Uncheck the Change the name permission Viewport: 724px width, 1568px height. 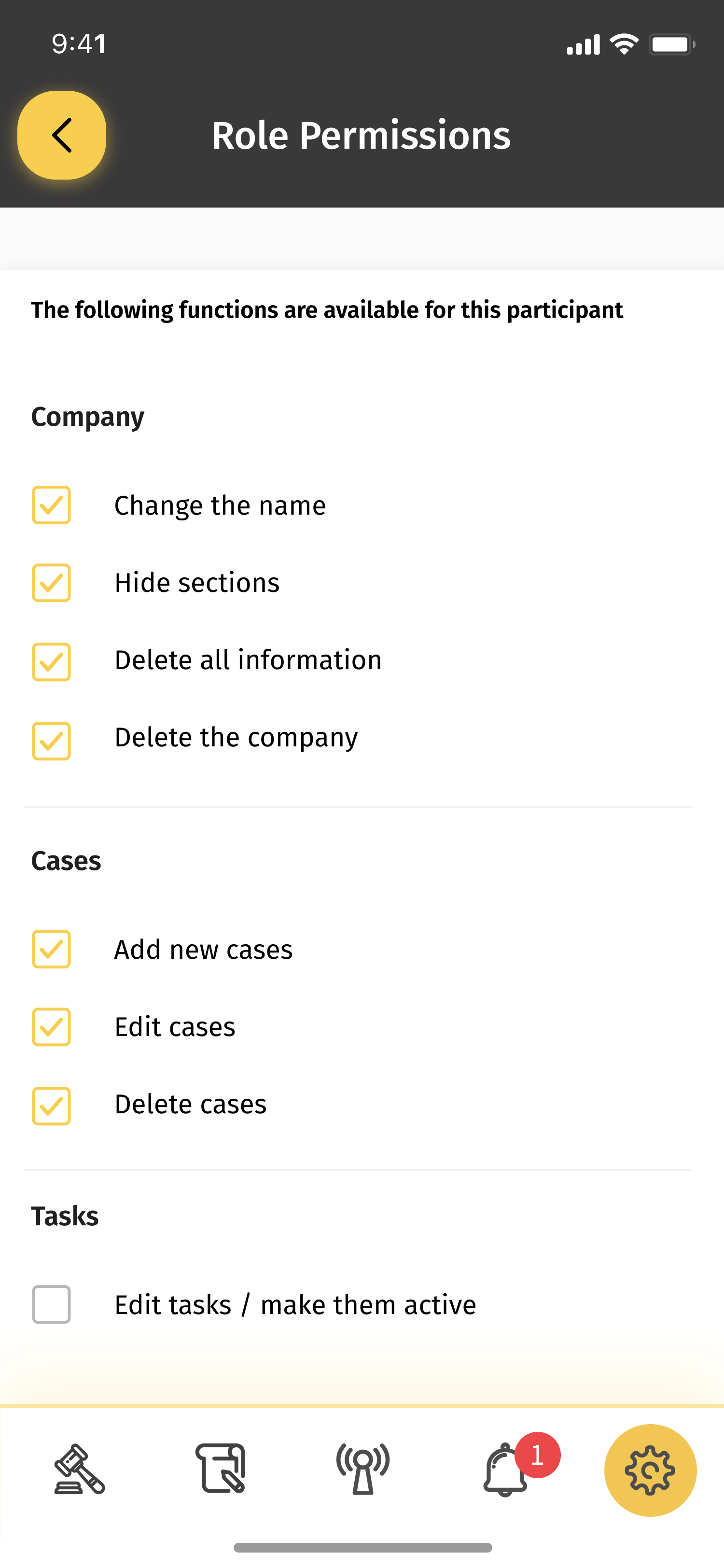pyautogui.click(x=51, y=505)
